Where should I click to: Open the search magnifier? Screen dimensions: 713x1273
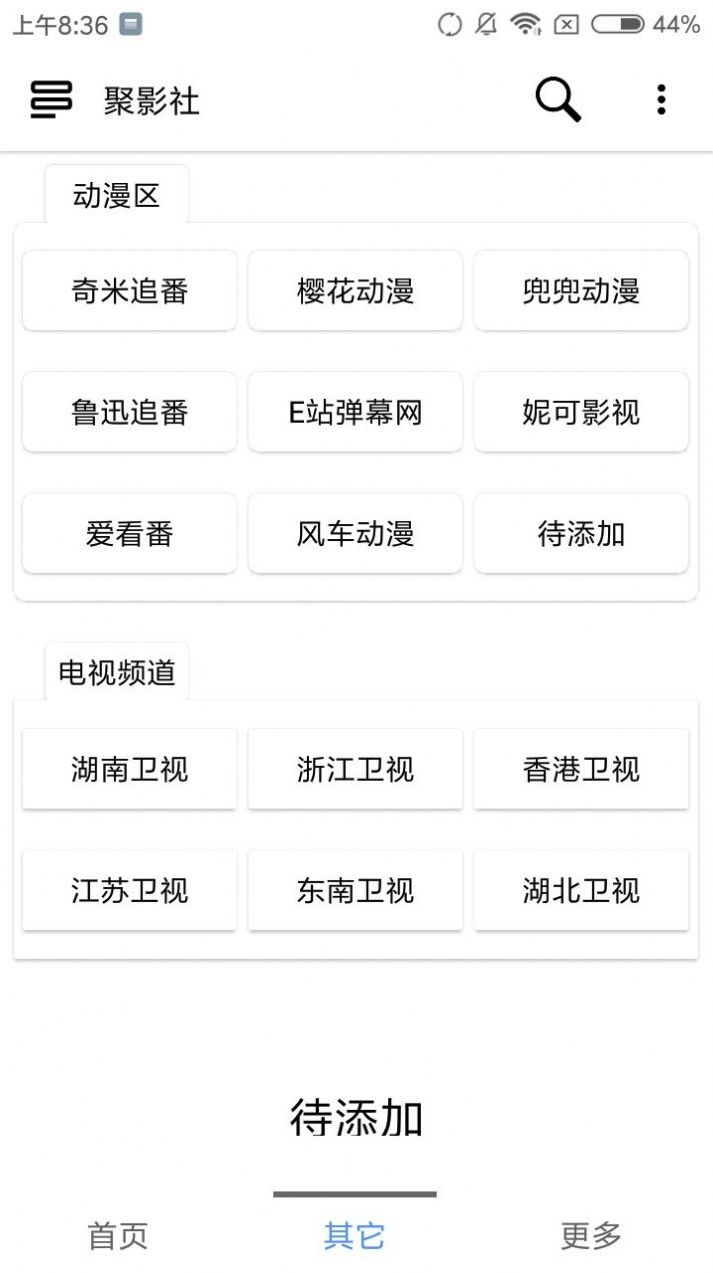[558, 100]
